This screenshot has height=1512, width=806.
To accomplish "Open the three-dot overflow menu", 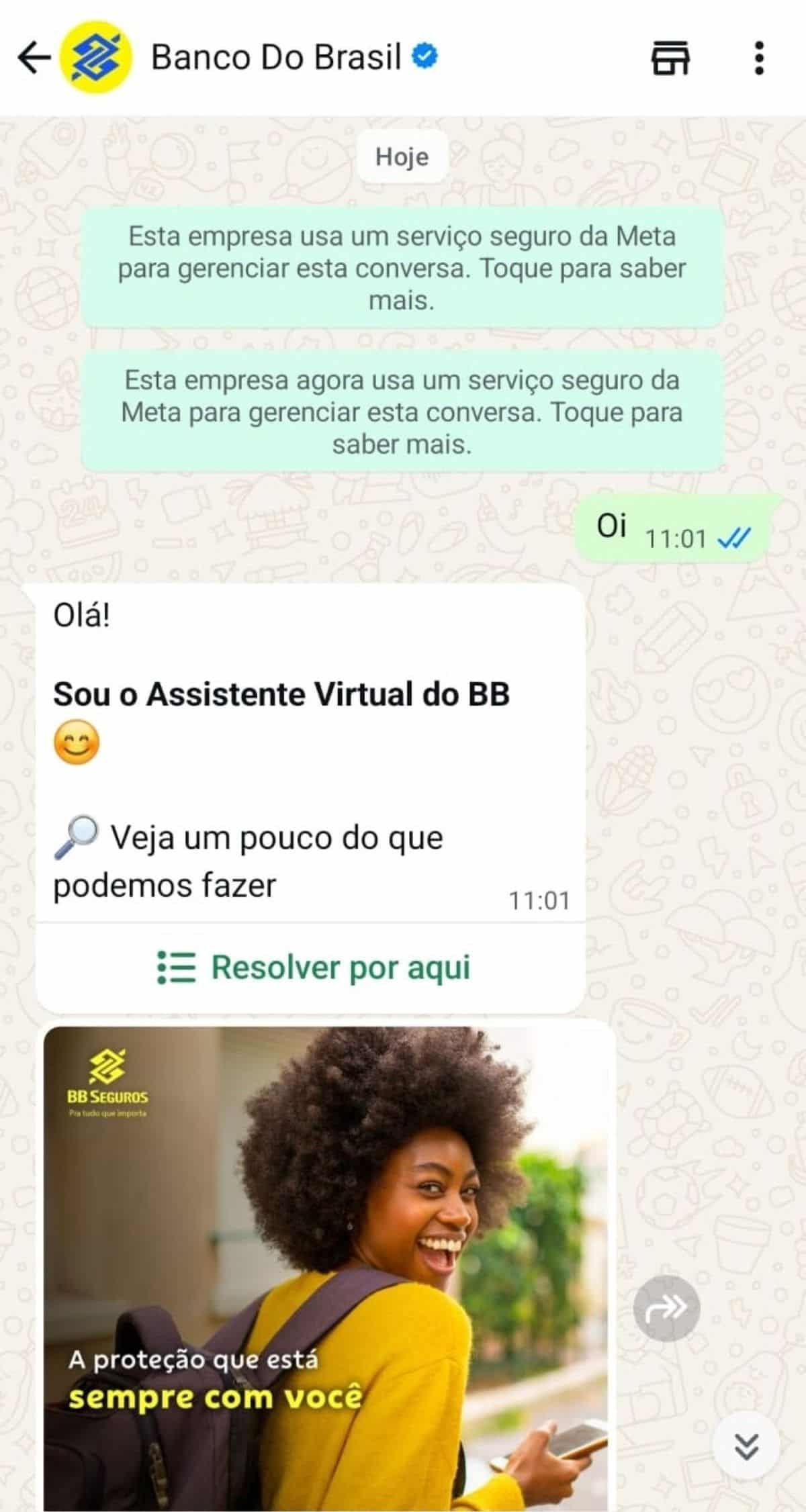I will point(760,57).
